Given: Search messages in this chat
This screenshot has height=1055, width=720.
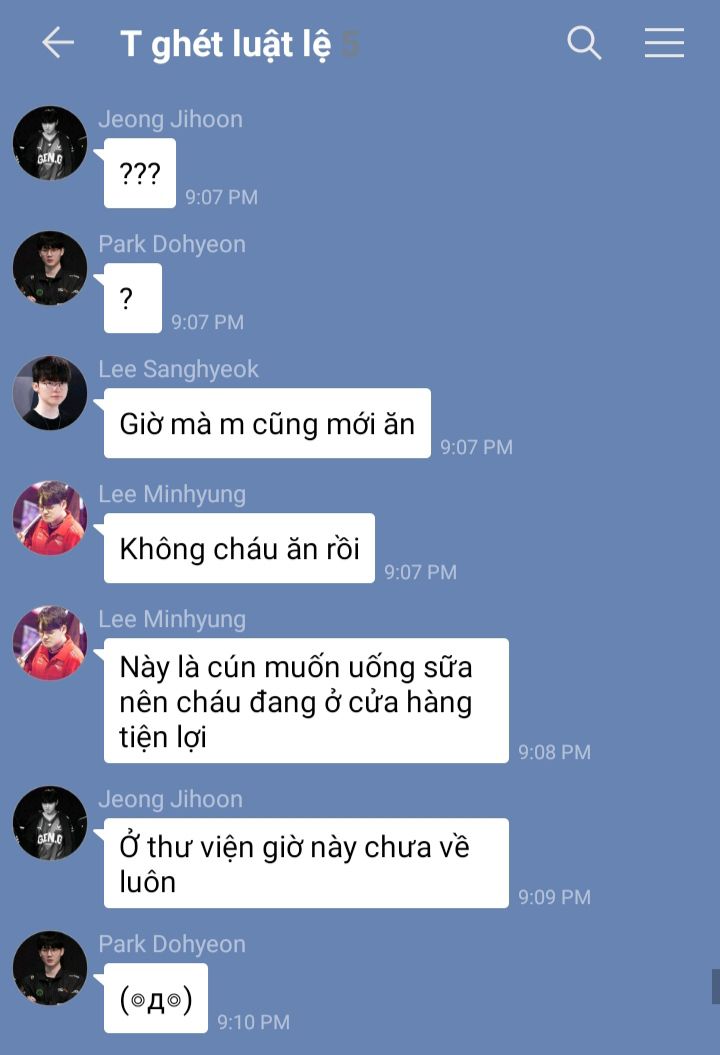Looking at the screenshot, I should click(584, 43).
